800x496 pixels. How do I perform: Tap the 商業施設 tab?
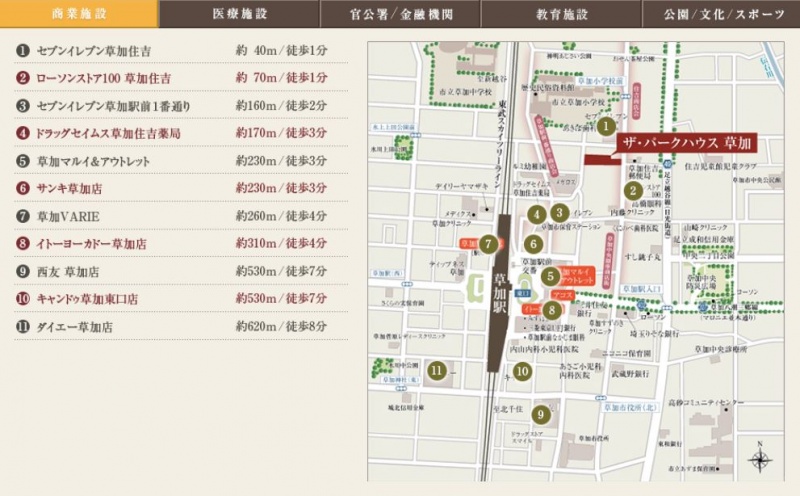(x=79, y=14)
